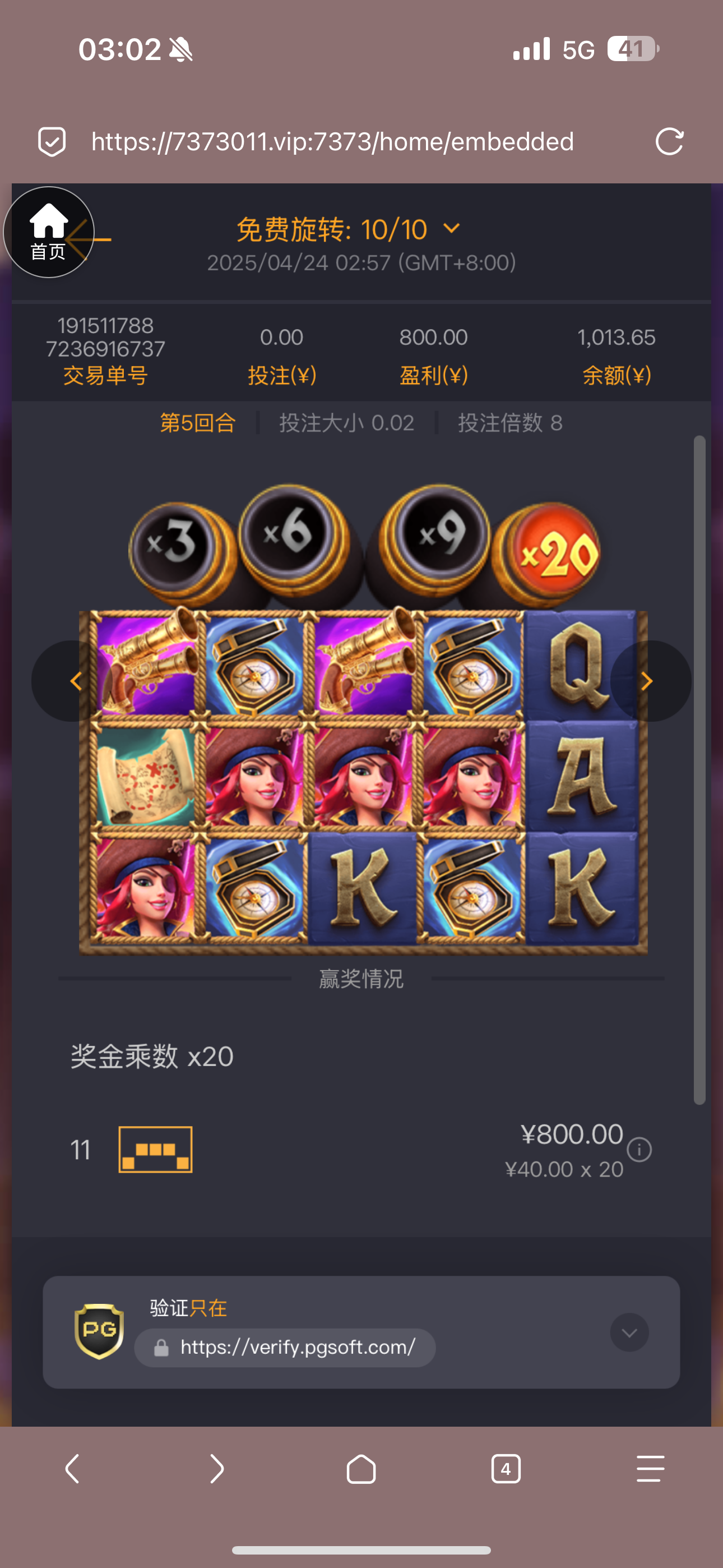Open the browser home page
This screenshot has height=1568, width=723.
pyautogui.click(x=361, y=1469)
